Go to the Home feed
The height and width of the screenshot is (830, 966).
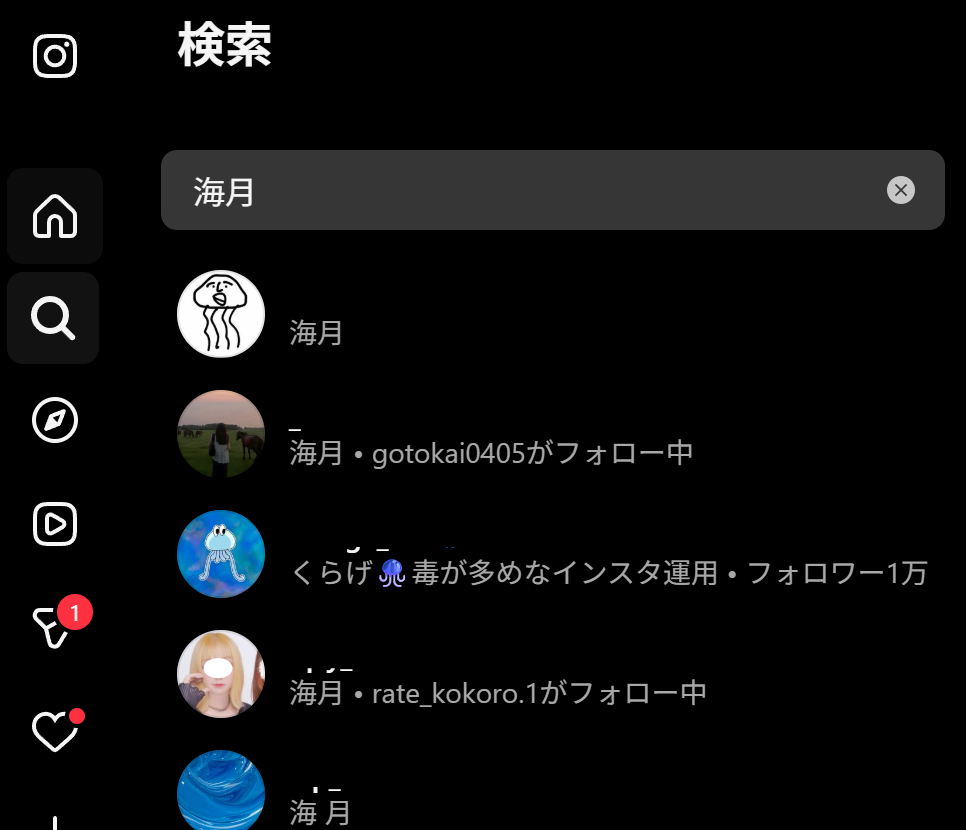(55, 216)
